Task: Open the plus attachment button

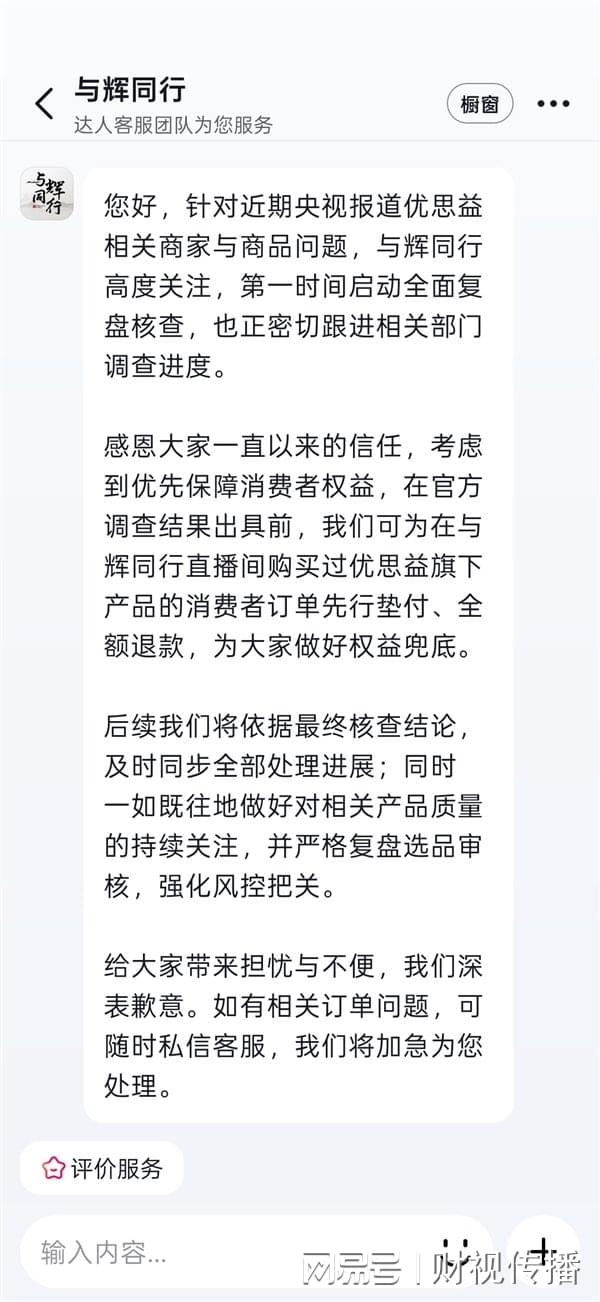Action: pyautogui.click(x=543, y=1250)
